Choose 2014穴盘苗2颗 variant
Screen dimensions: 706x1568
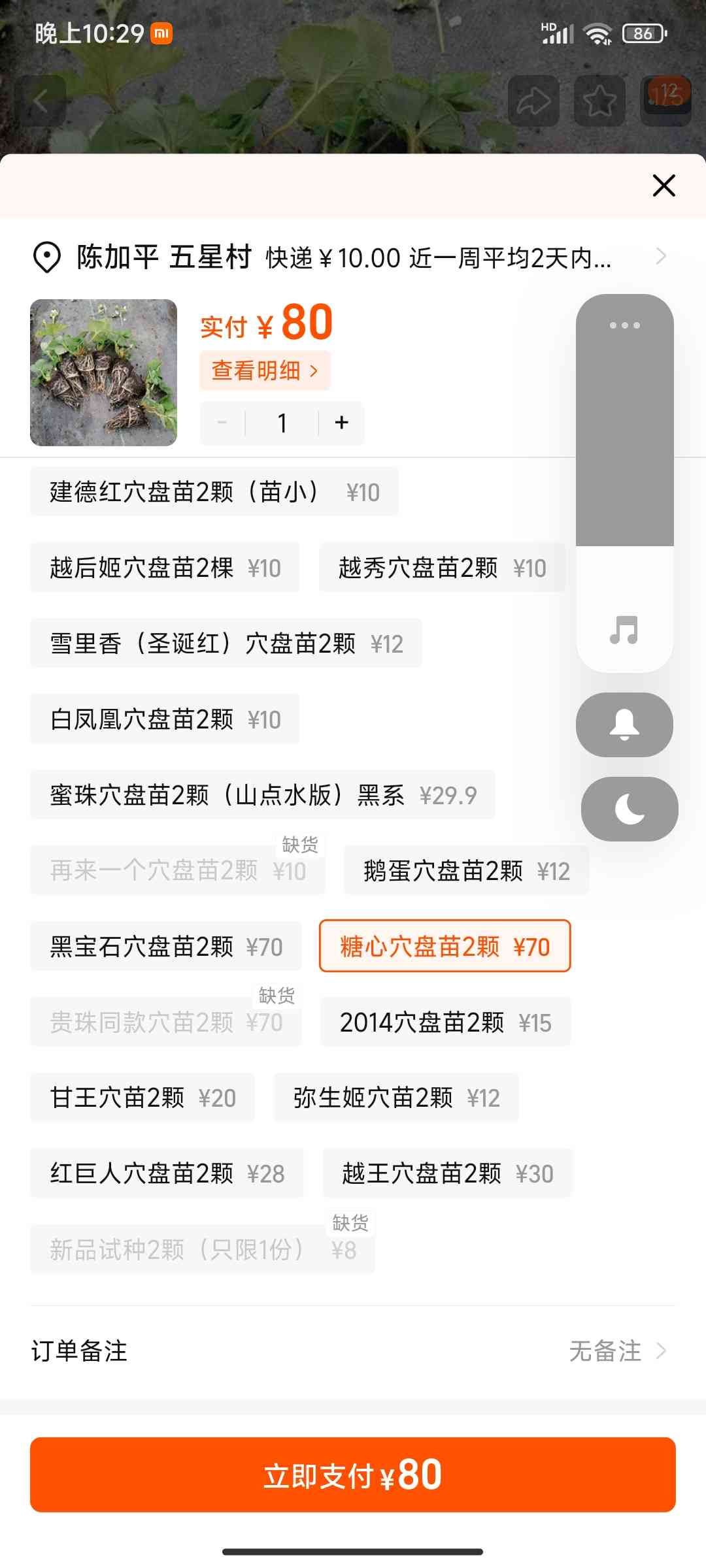click(445, 1022)
